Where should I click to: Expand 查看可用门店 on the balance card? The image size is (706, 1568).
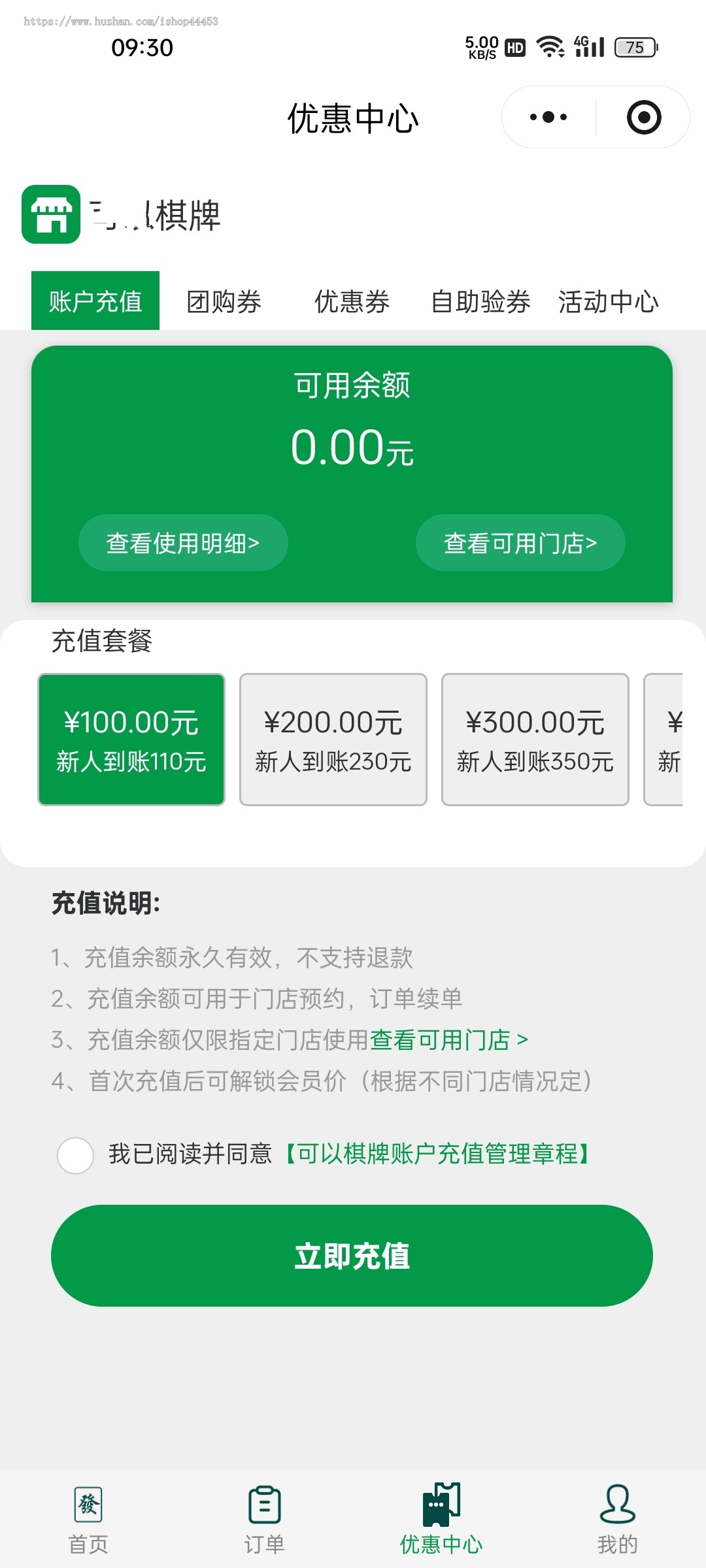point(520,542)
